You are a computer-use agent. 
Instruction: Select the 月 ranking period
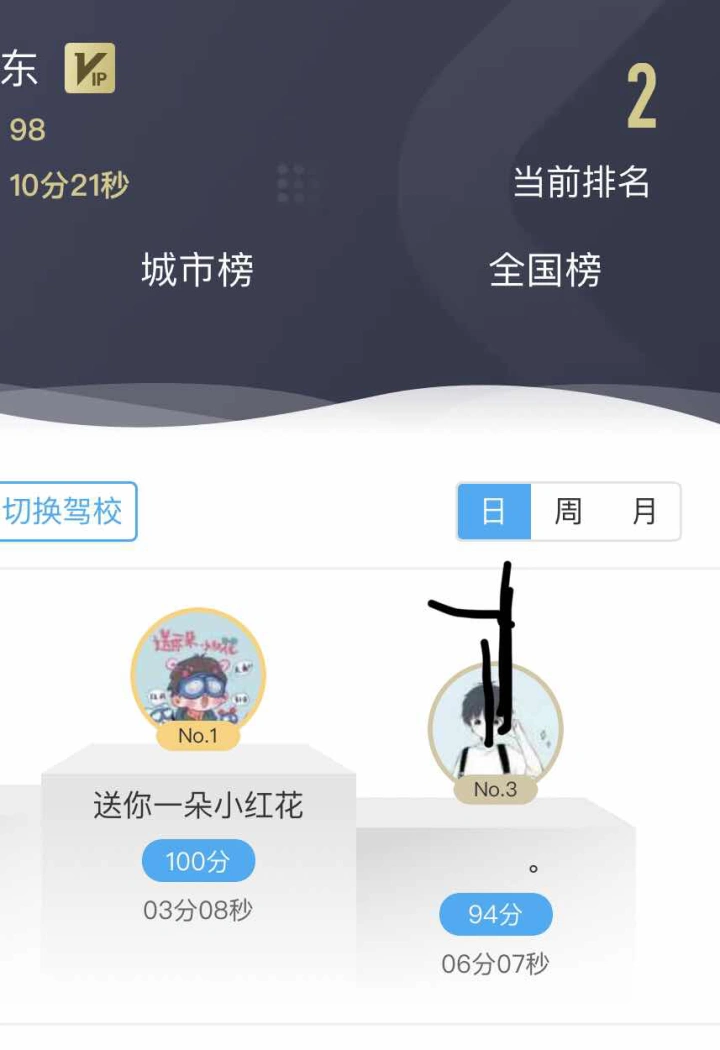pyautogui.click(x=644, y=511)
